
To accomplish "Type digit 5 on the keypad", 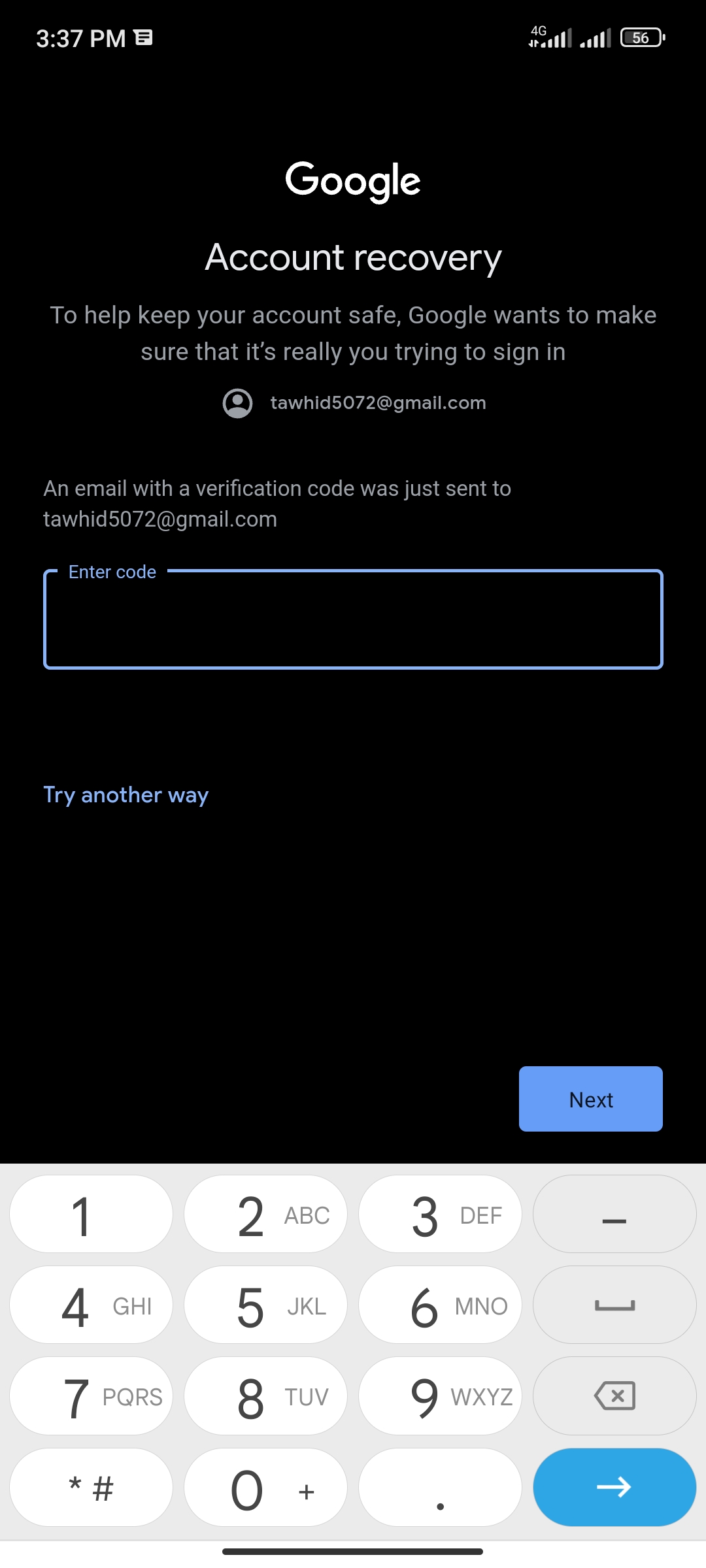I will point(265,1305).
